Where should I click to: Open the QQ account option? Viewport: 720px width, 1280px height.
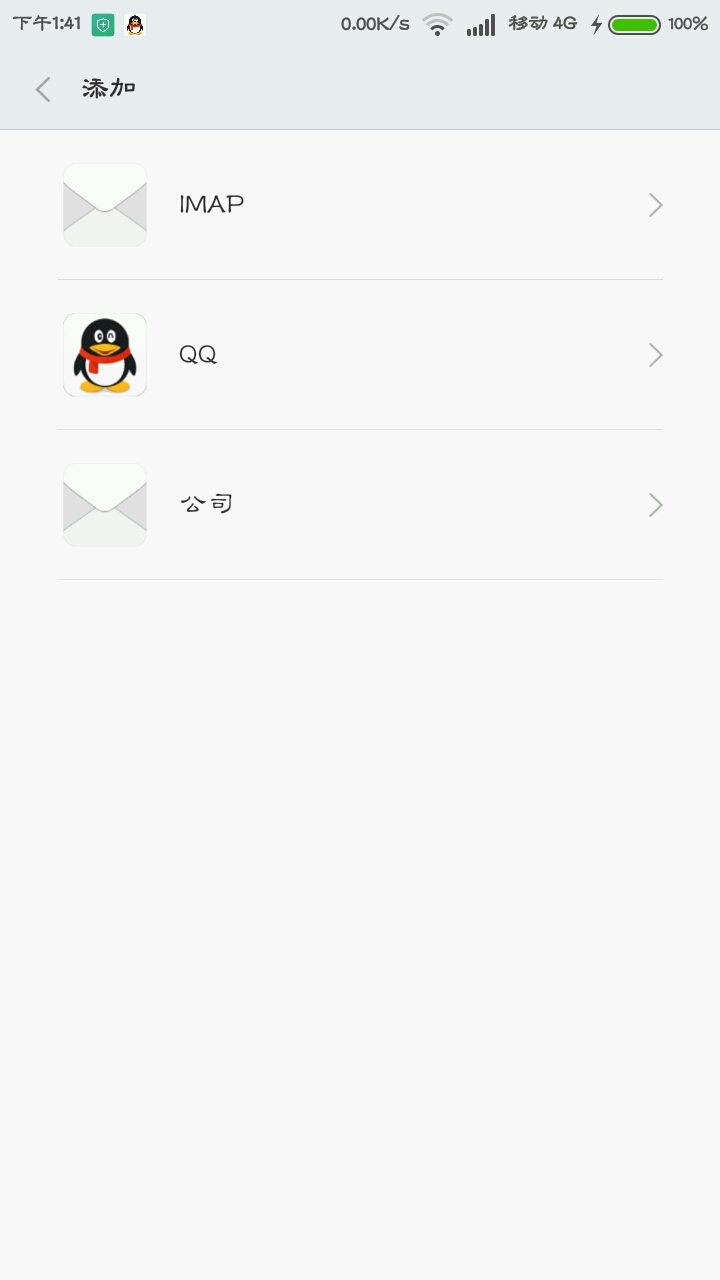(360, 355)
